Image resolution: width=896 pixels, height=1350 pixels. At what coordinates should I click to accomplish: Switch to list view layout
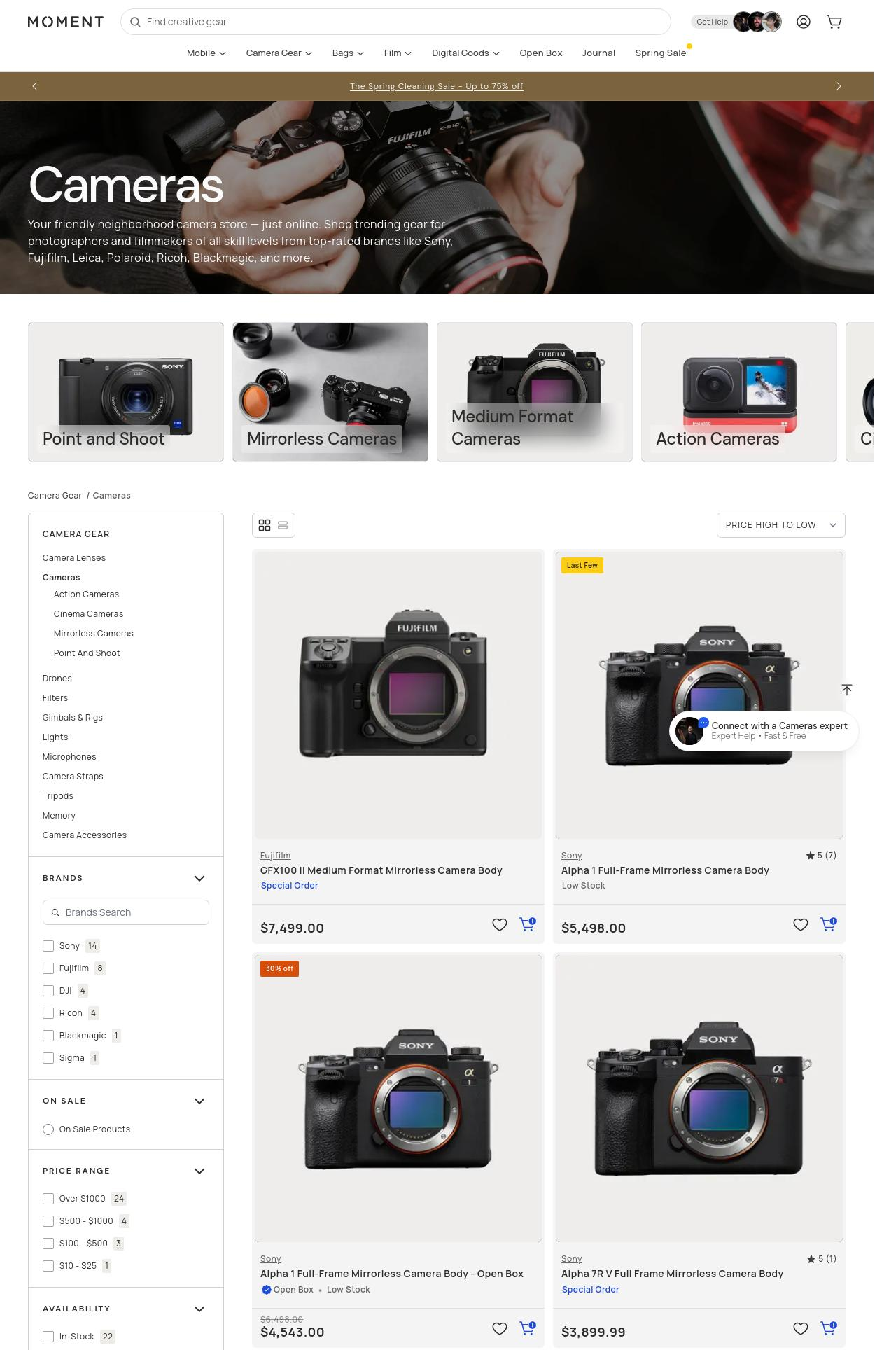coord(283,525)
